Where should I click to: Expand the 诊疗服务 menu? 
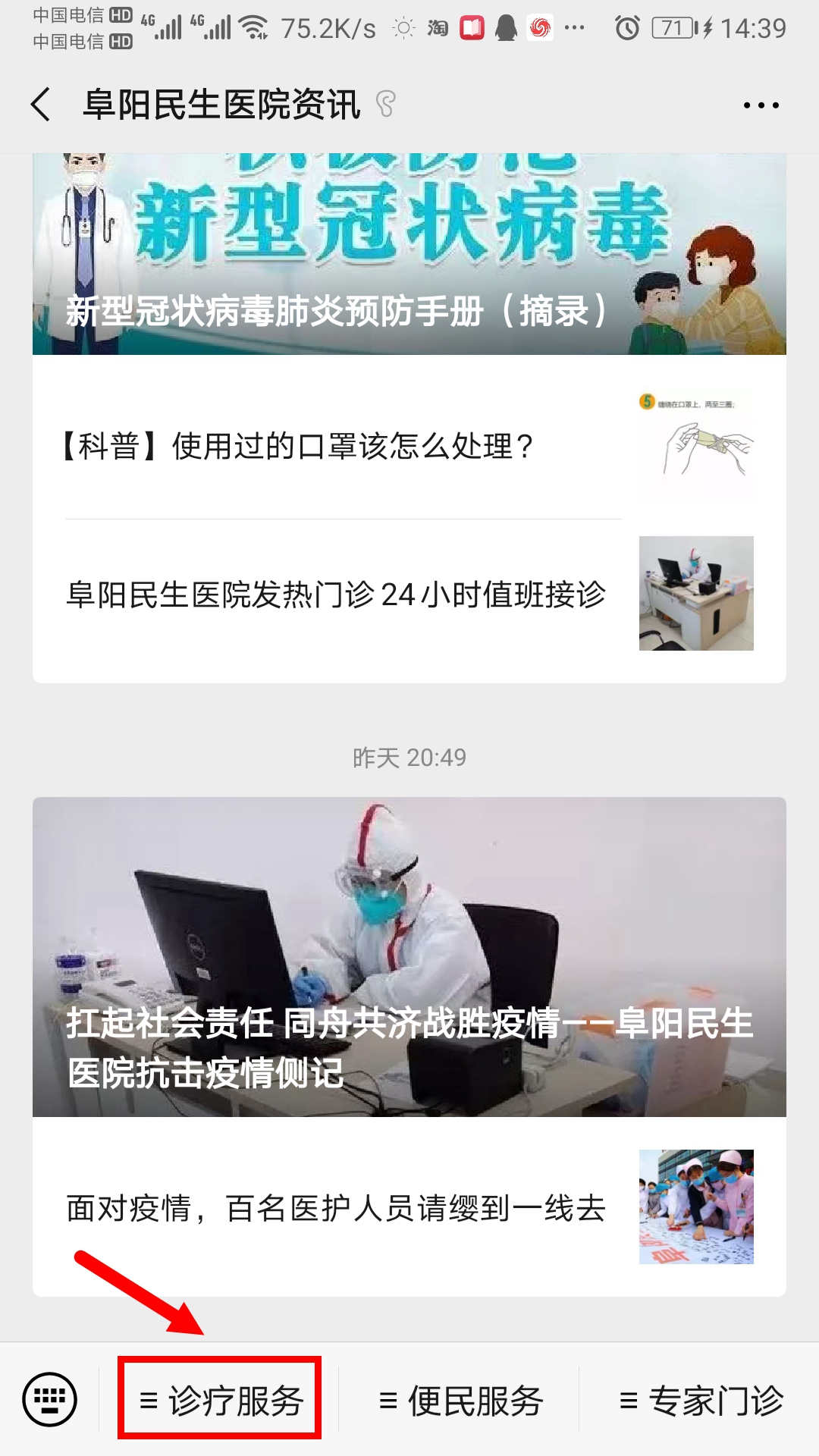[220, 1400]
